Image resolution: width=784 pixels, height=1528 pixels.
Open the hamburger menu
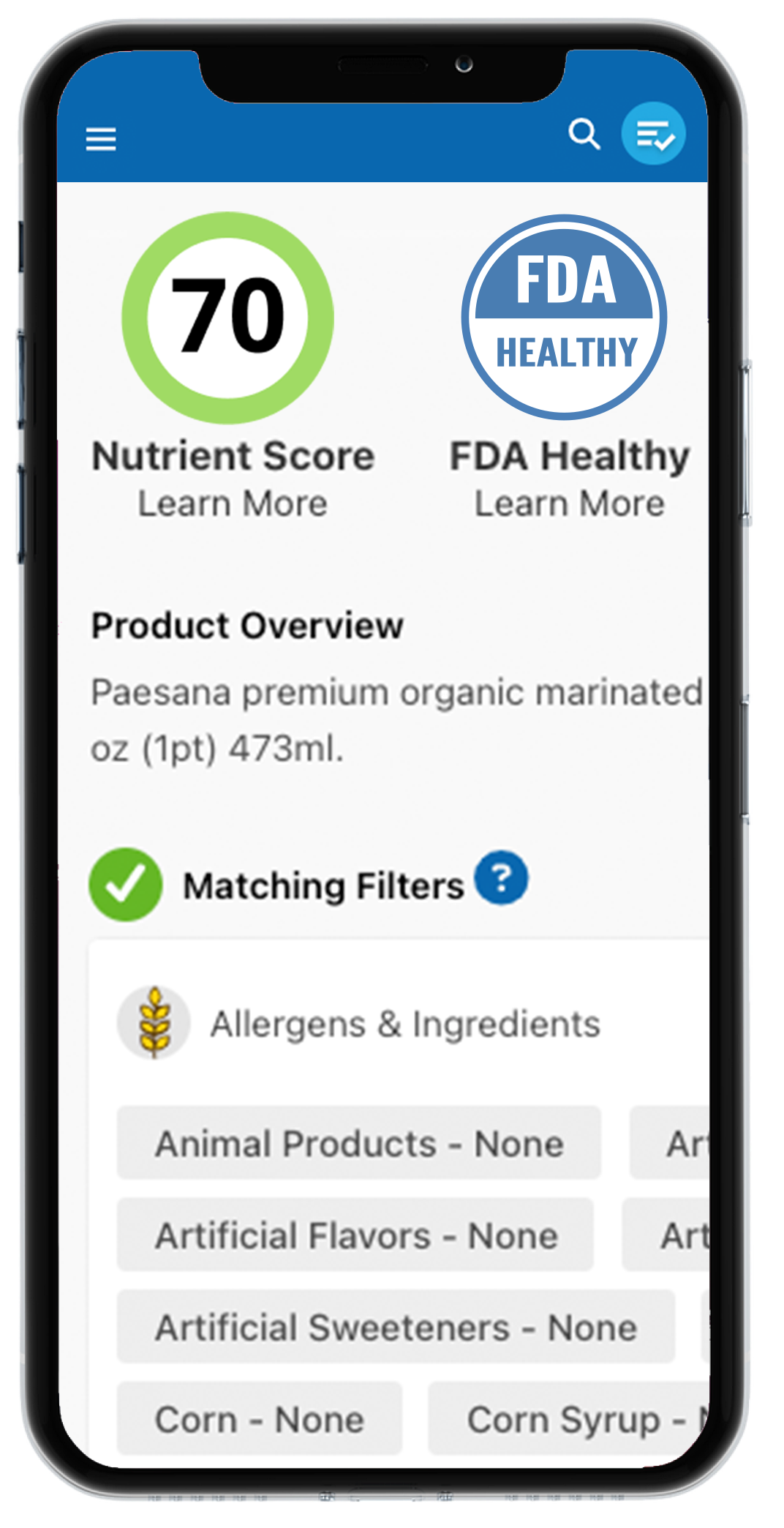click(x=101, y=138)
